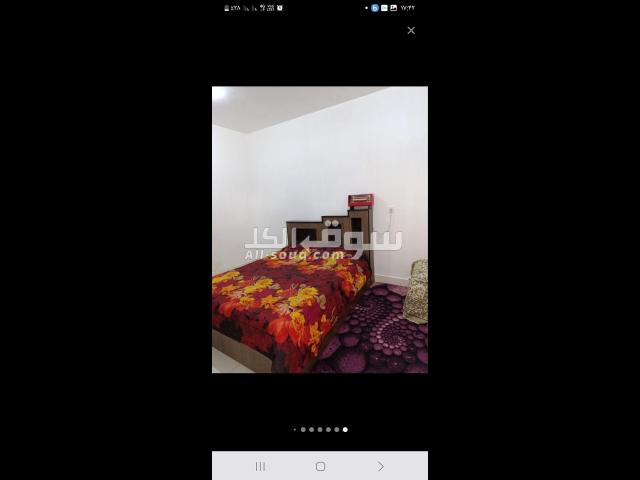Open recent apps from the navigation bar
Viewport: 640px width, 480px height.
coord(260,466)
